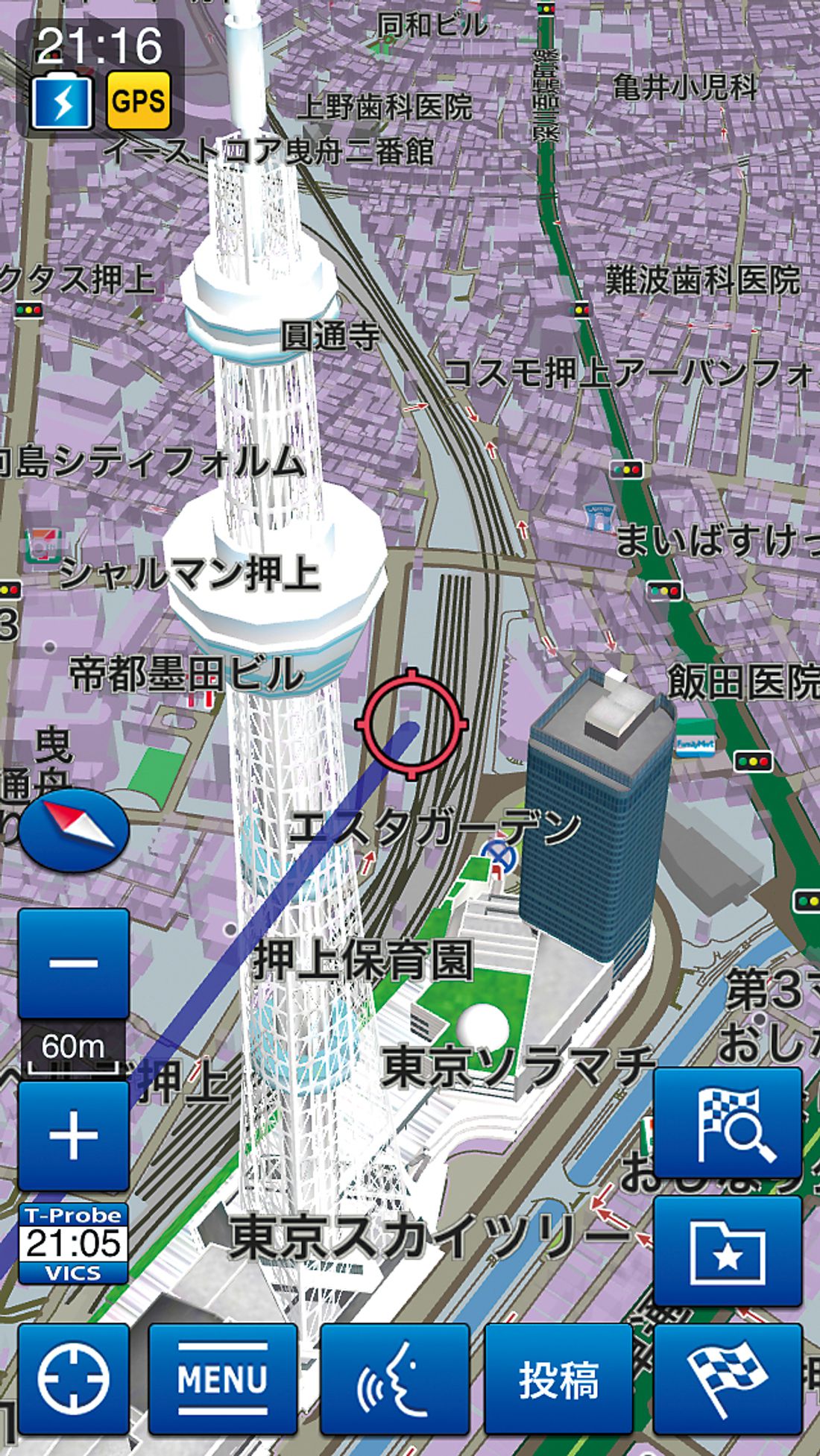The height and width of the screenshot is (1456, 820).
Task: Start voice input search
Action: coord(394,1379)
